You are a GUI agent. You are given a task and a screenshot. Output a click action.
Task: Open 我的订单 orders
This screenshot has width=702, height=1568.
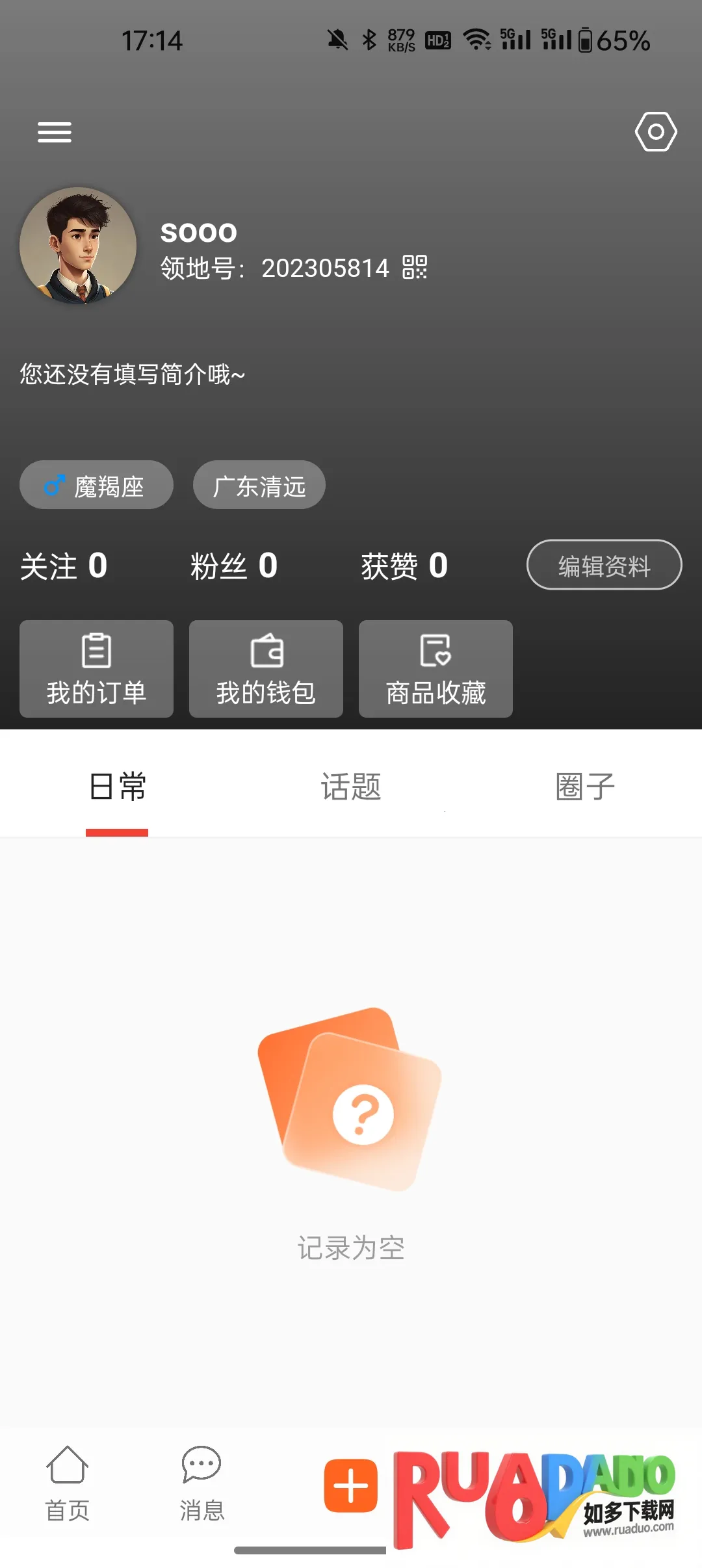click(96, 669)
